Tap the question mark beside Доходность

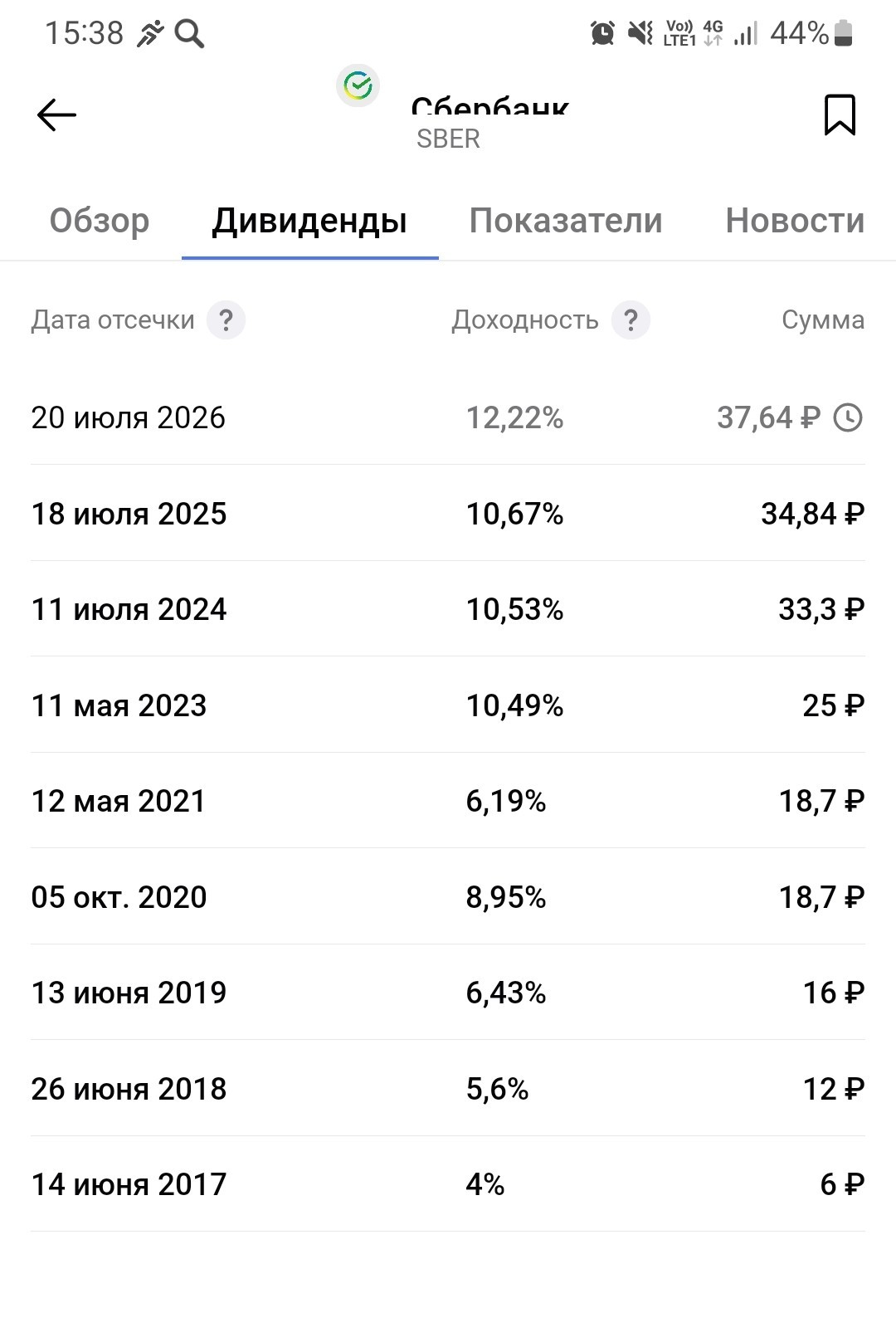(x=631, y=320)
